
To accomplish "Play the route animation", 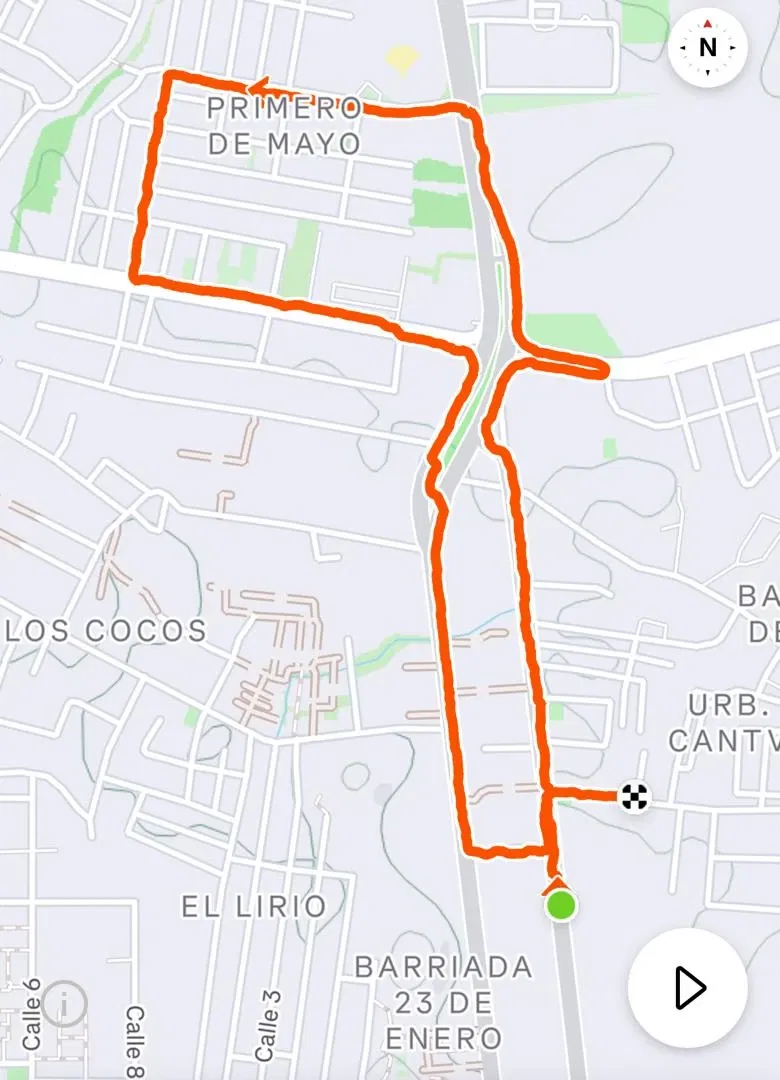I will pyautogui.click(x=688, y=987).
